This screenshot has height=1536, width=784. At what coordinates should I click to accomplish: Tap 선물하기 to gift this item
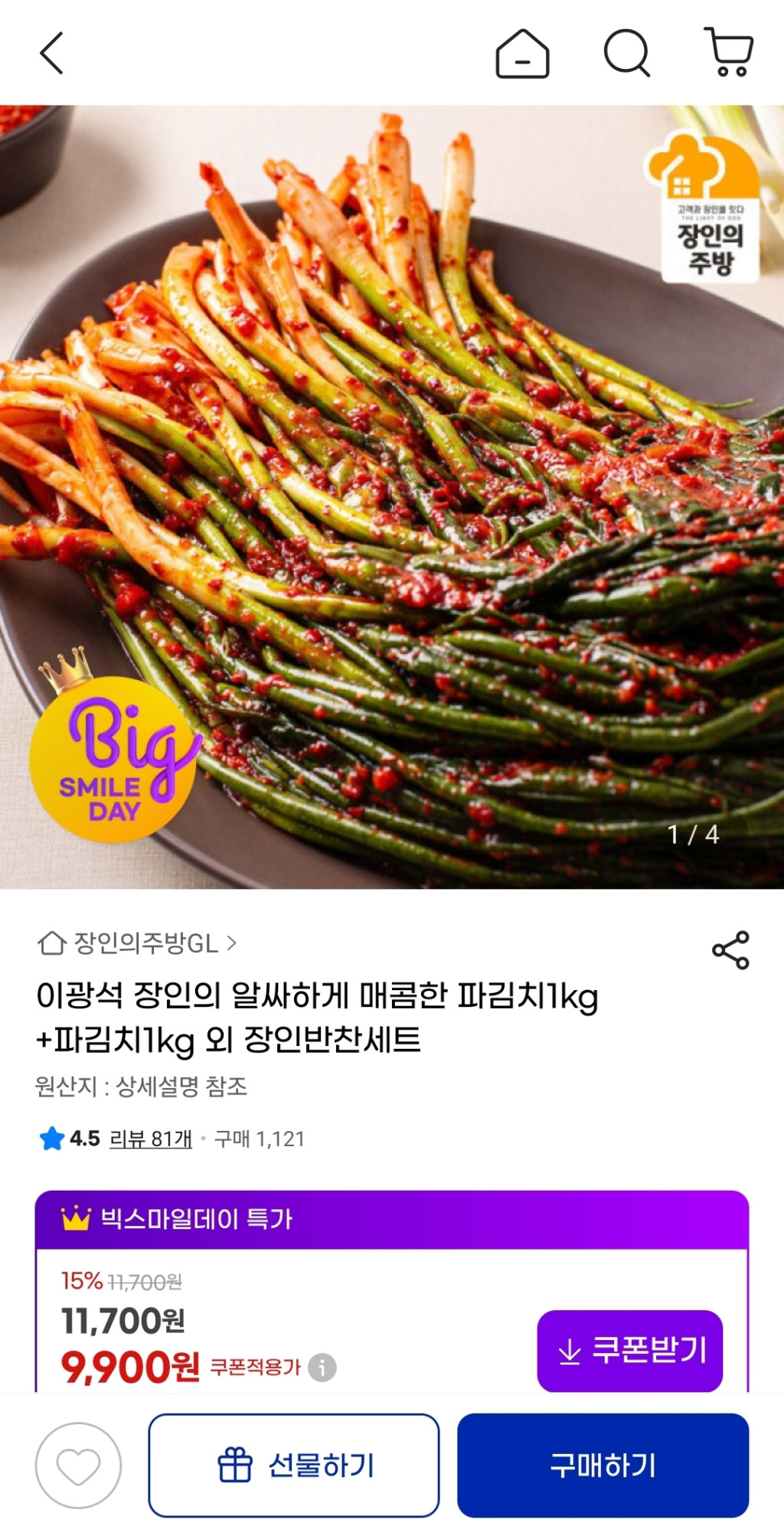294,1466
